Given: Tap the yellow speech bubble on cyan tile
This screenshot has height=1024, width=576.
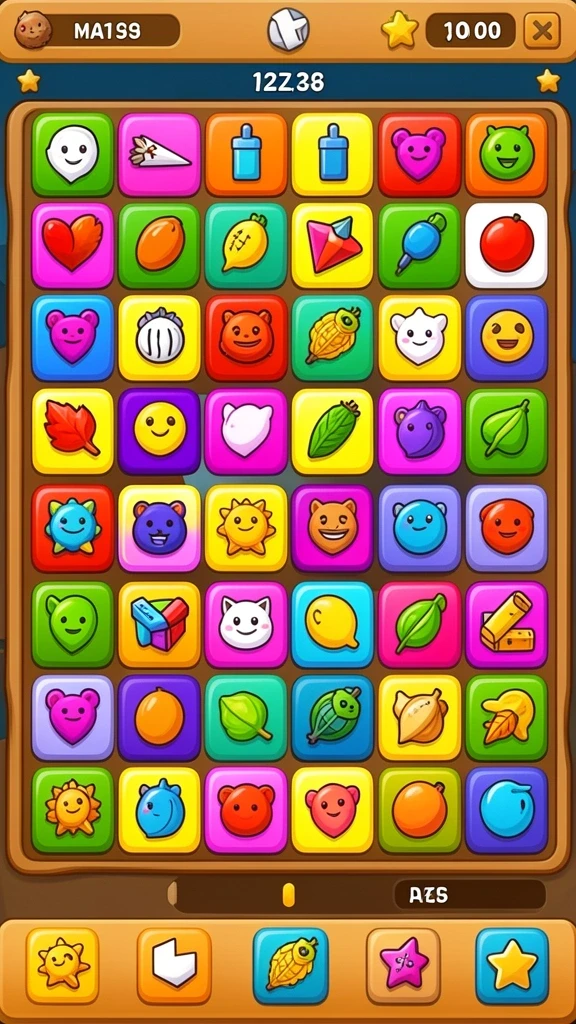Looking at the screenshot, I should [332, 624].
